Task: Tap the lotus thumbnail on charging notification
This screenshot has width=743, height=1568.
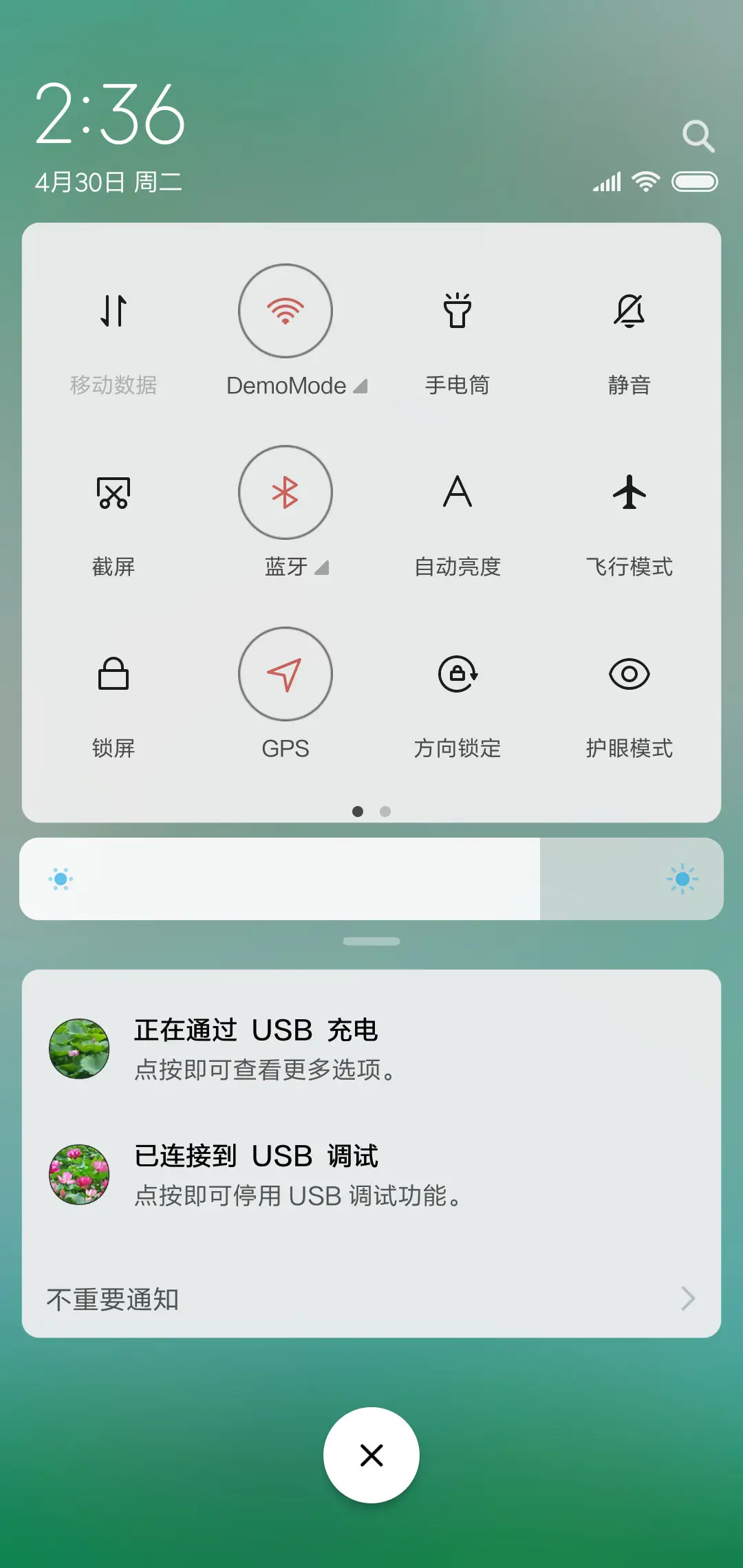Action: tap(79, 1048)
